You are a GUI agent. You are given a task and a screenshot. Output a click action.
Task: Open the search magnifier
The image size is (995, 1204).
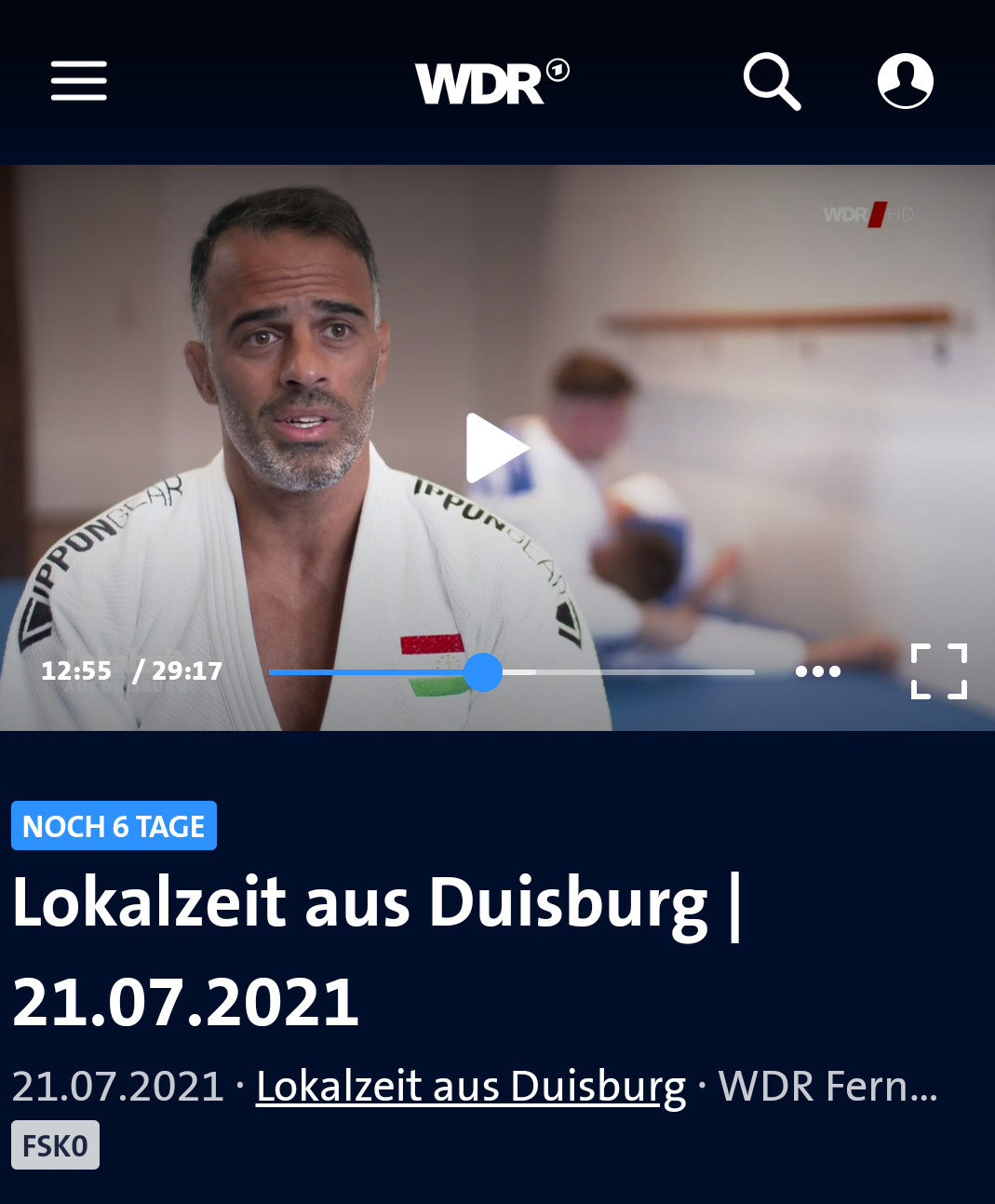tap(772, 82)
